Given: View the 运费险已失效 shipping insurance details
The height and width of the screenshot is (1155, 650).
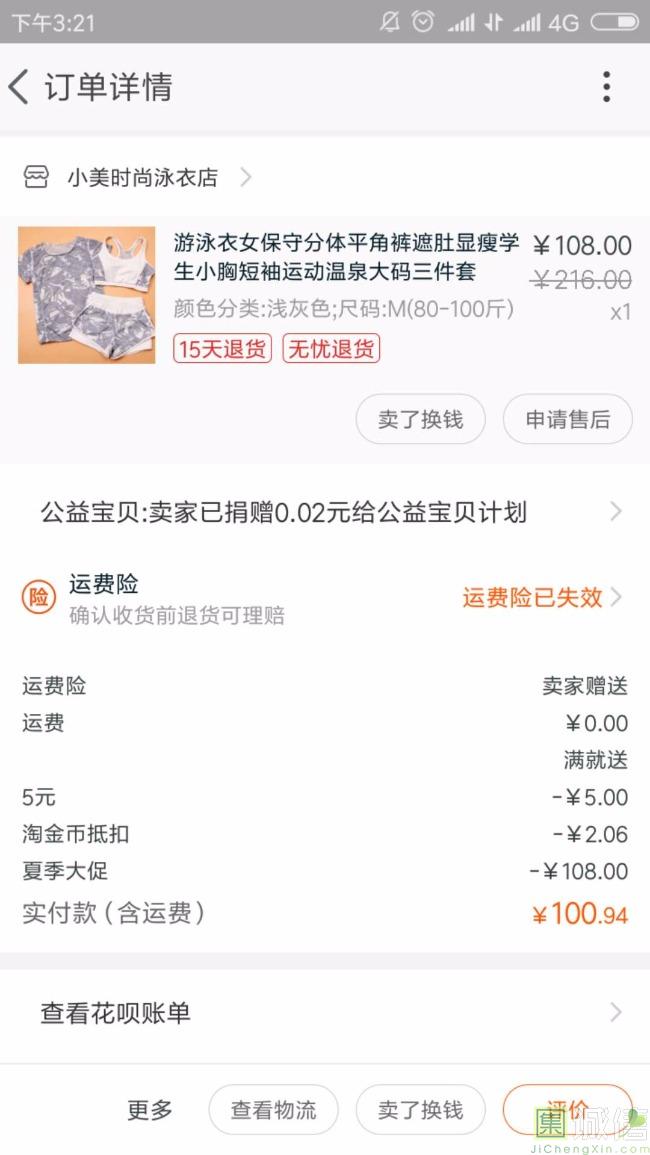Looking at the screenshot, I should tap(541, 597).
